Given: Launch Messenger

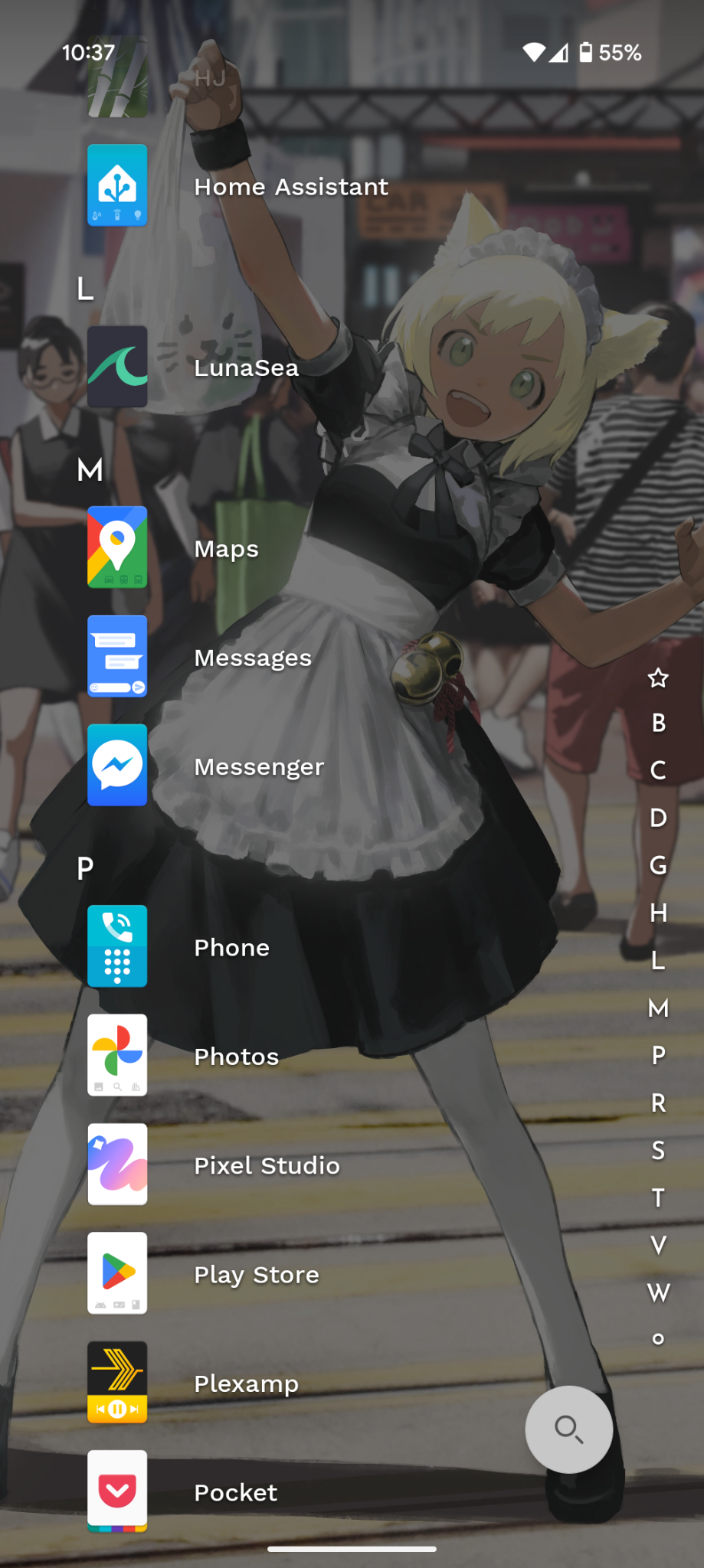Looking at the screenshot, I should (117, 766).
